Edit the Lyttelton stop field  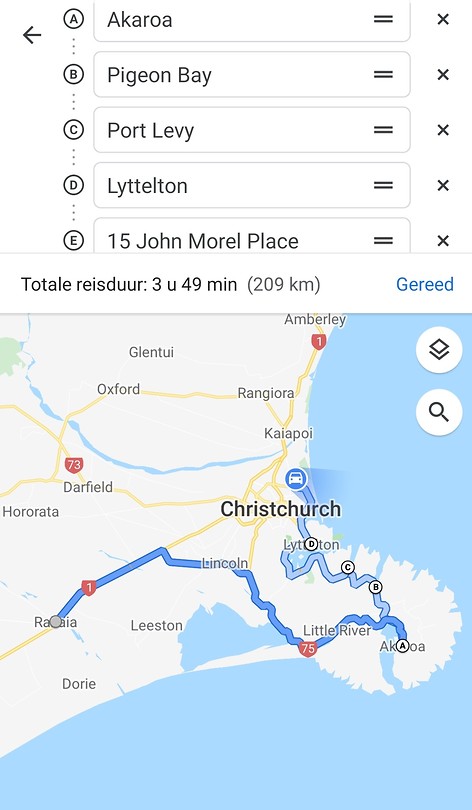tap(252, 185)
